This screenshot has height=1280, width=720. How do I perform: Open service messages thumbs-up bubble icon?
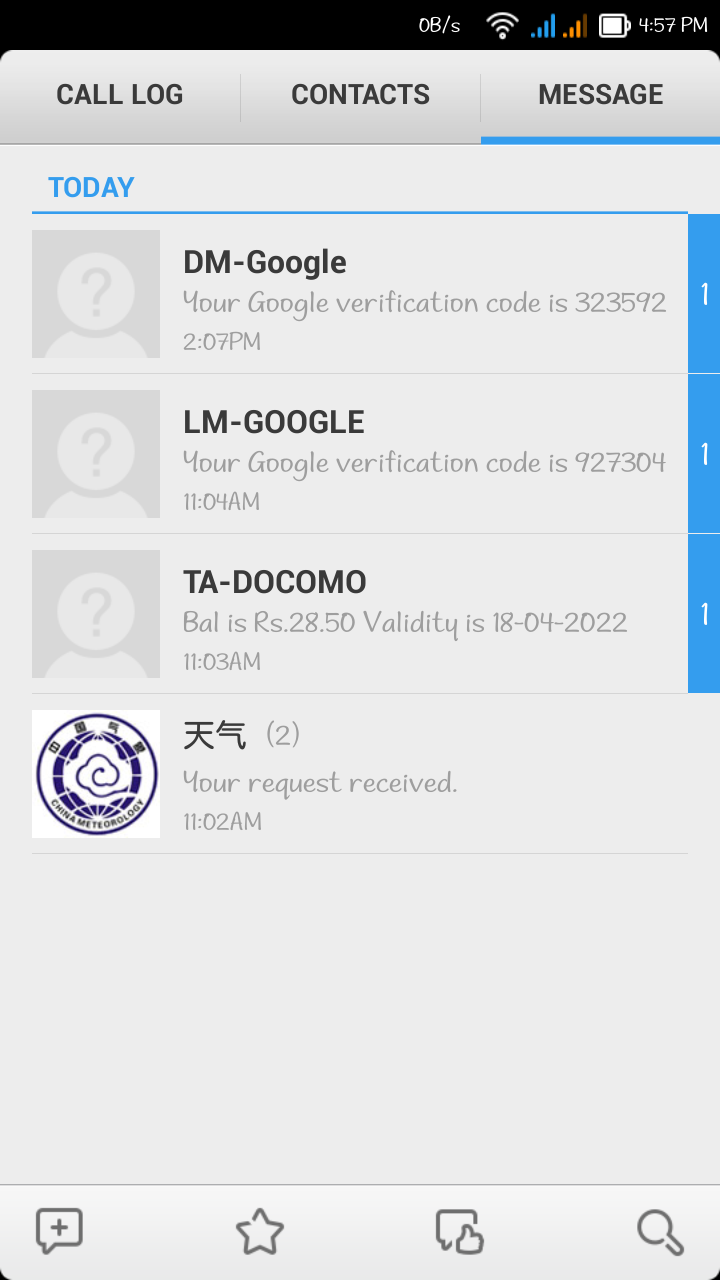[461, 1231]
